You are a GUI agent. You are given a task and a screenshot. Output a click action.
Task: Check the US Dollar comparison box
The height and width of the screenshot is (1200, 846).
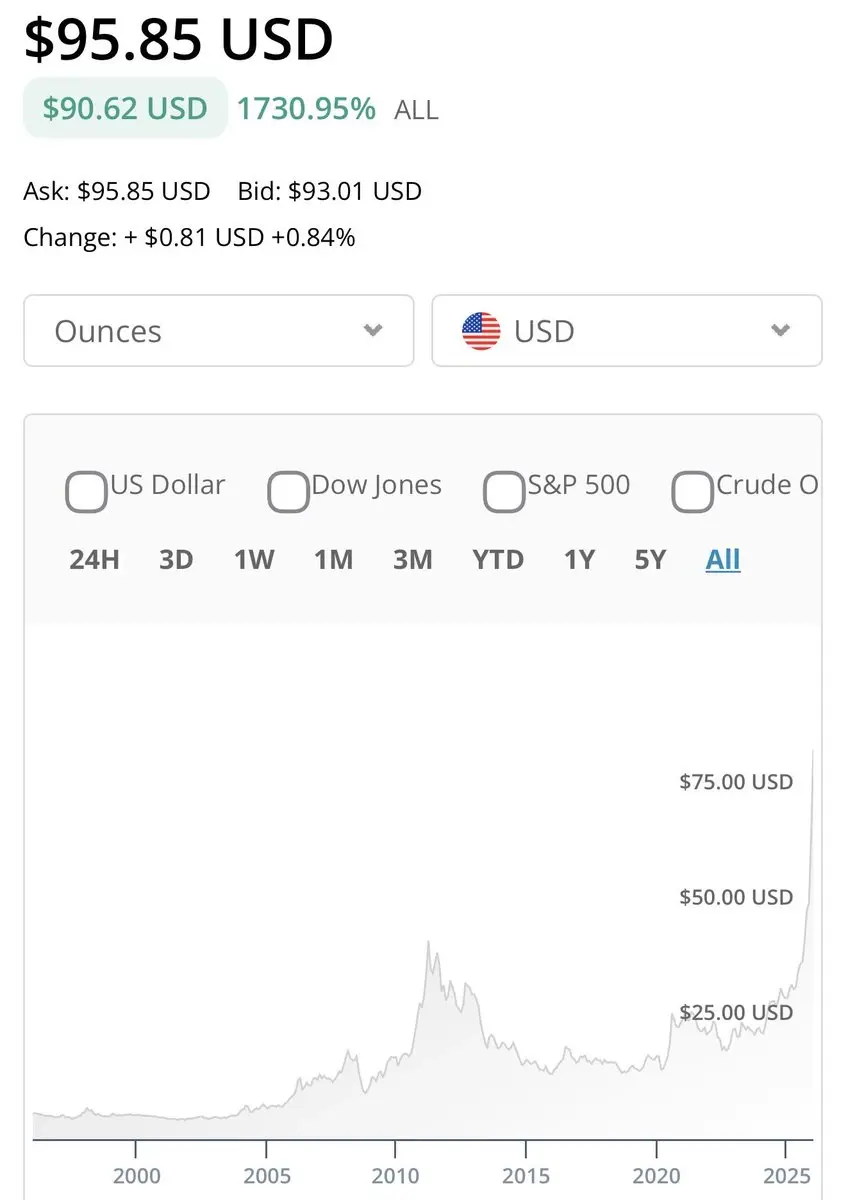86,492
